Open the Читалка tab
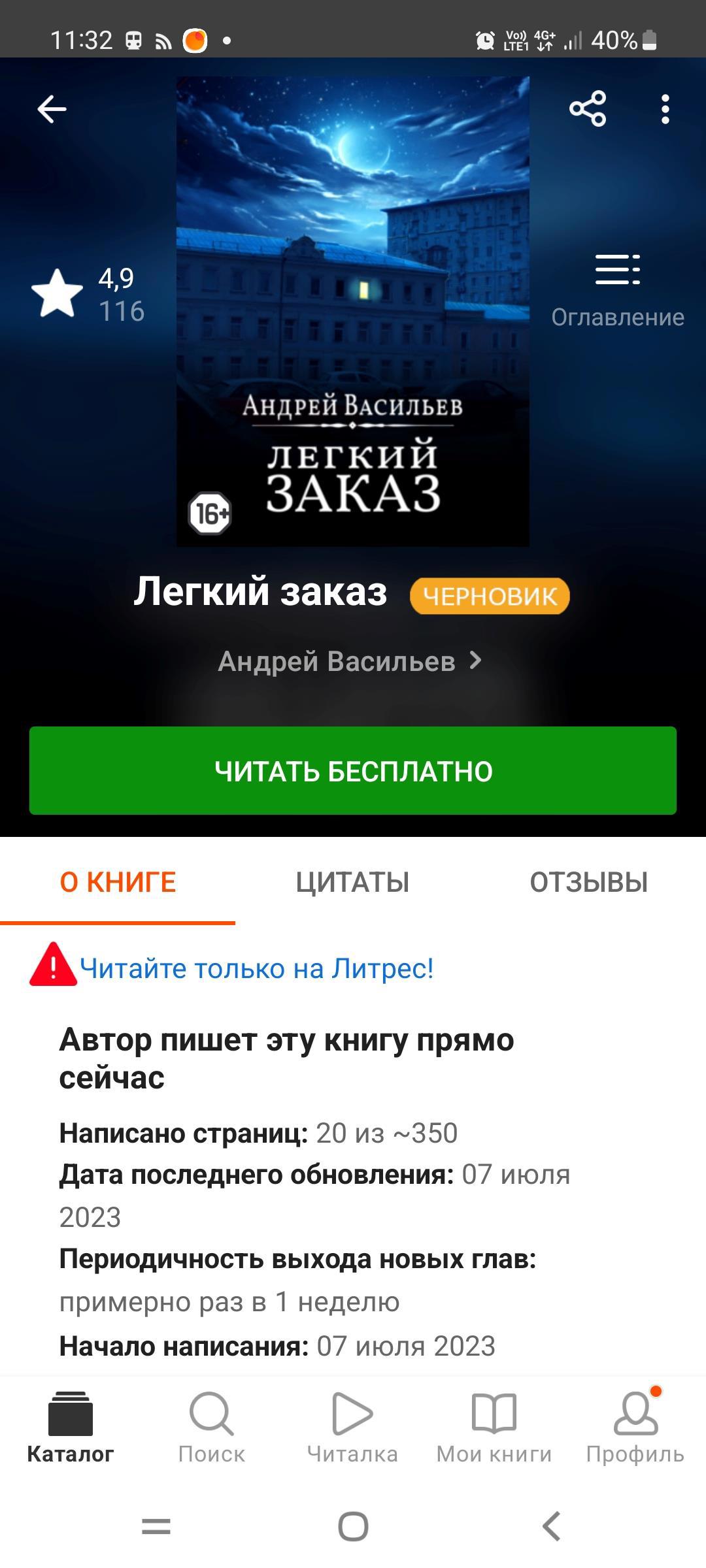The image size is (706, 1568). click(x=352, y=1428)
